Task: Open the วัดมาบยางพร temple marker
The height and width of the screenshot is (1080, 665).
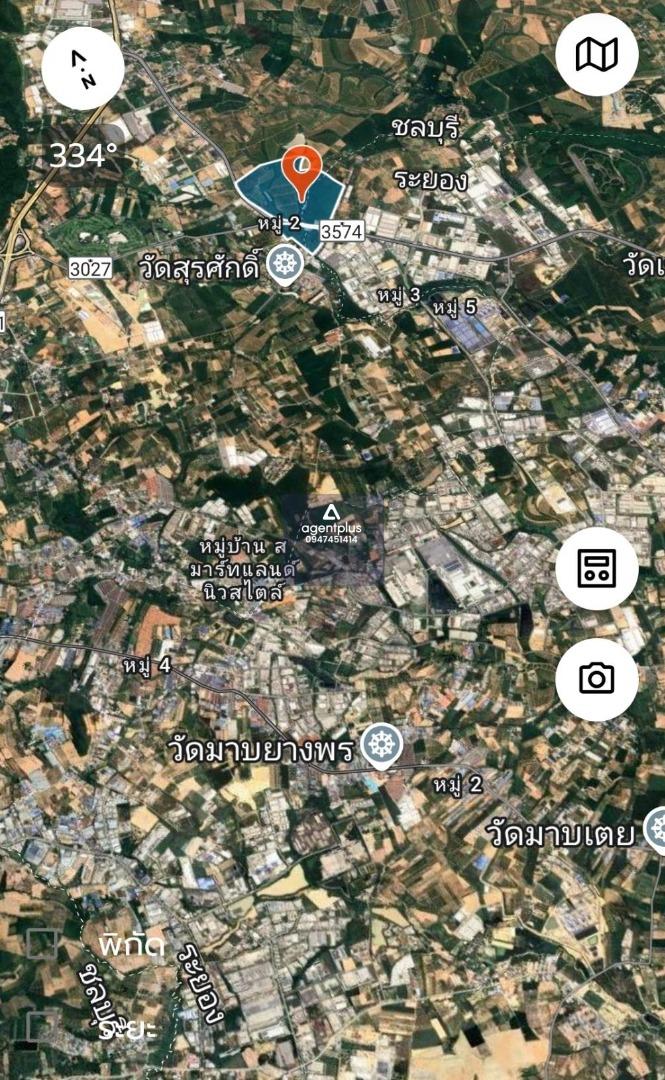Action: [381, 747]
